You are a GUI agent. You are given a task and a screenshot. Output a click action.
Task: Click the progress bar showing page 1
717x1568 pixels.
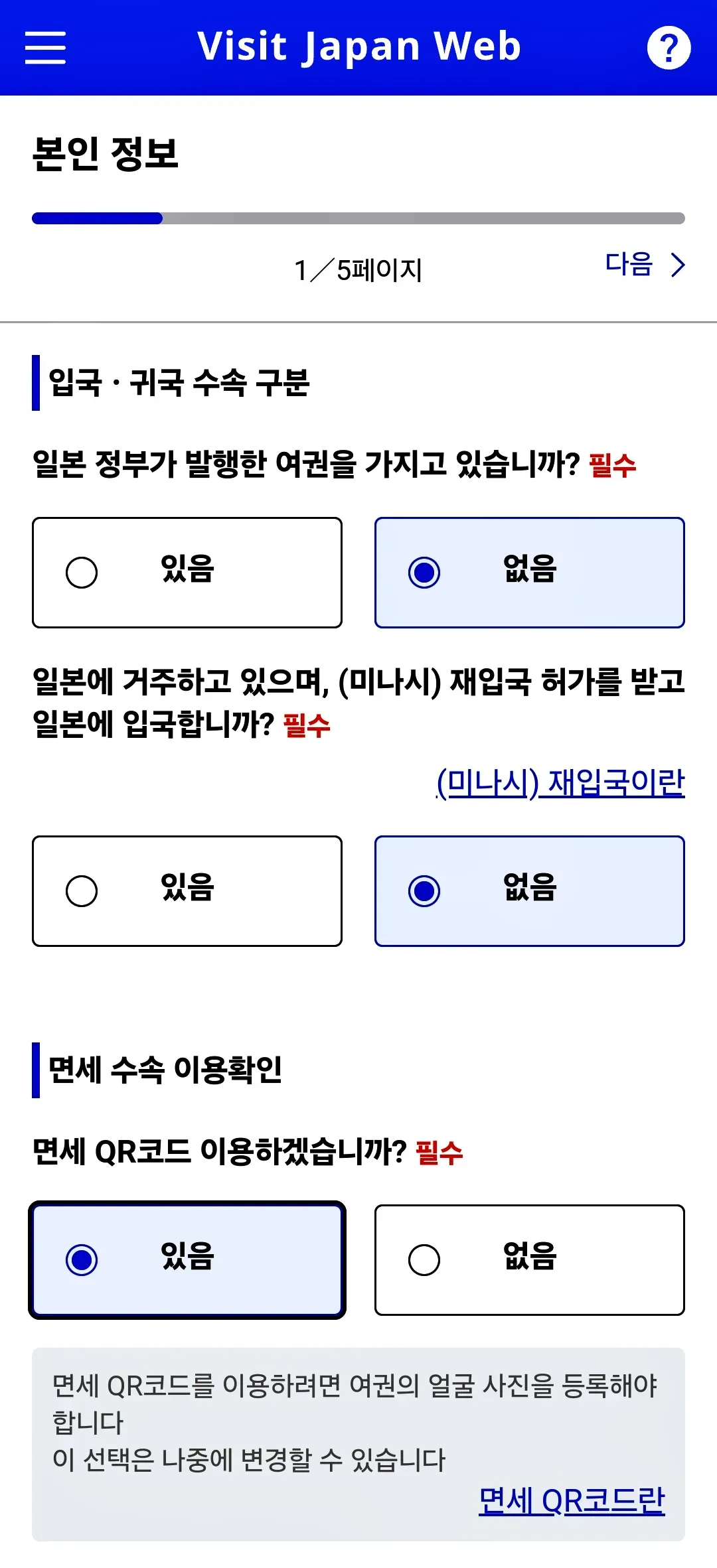click(358, 217)
